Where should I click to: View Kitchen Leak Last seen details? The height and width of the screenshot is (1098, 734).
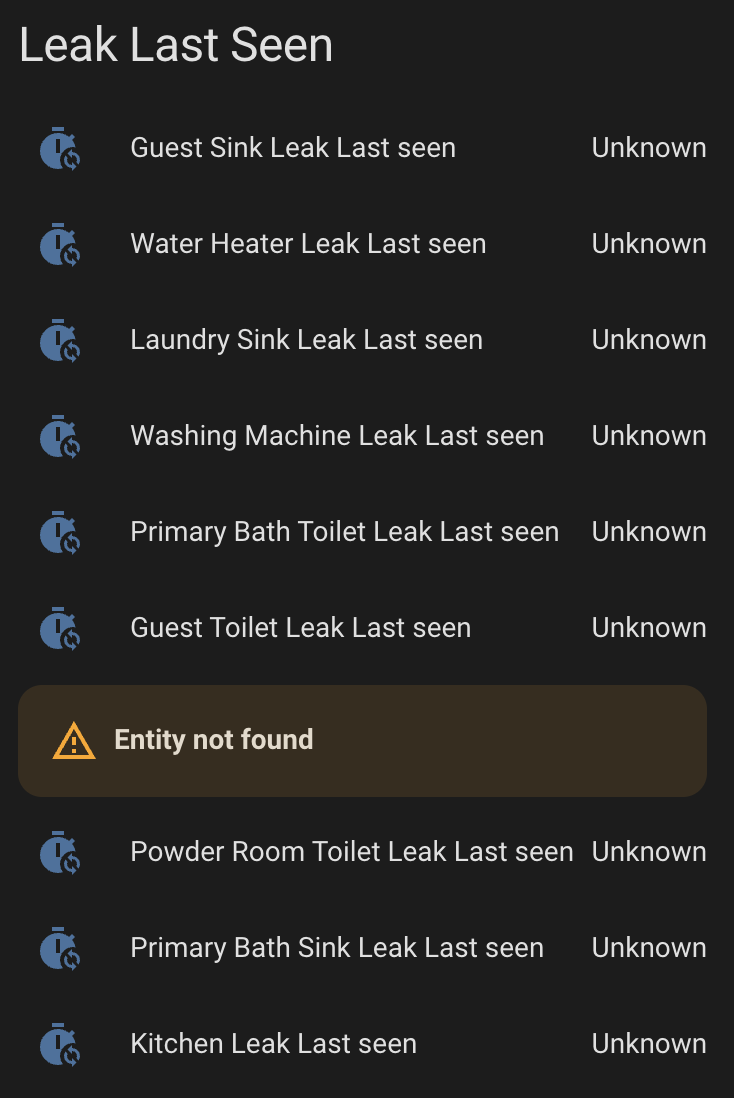(x=273, y=1044)
